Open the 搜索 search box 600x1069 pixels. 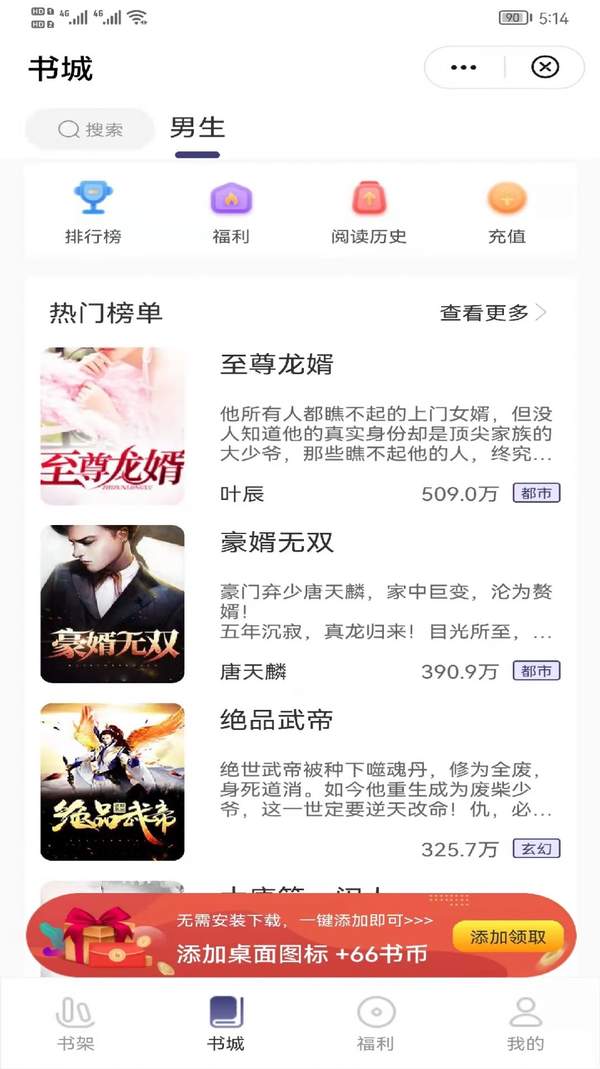[x=90, y=129]
